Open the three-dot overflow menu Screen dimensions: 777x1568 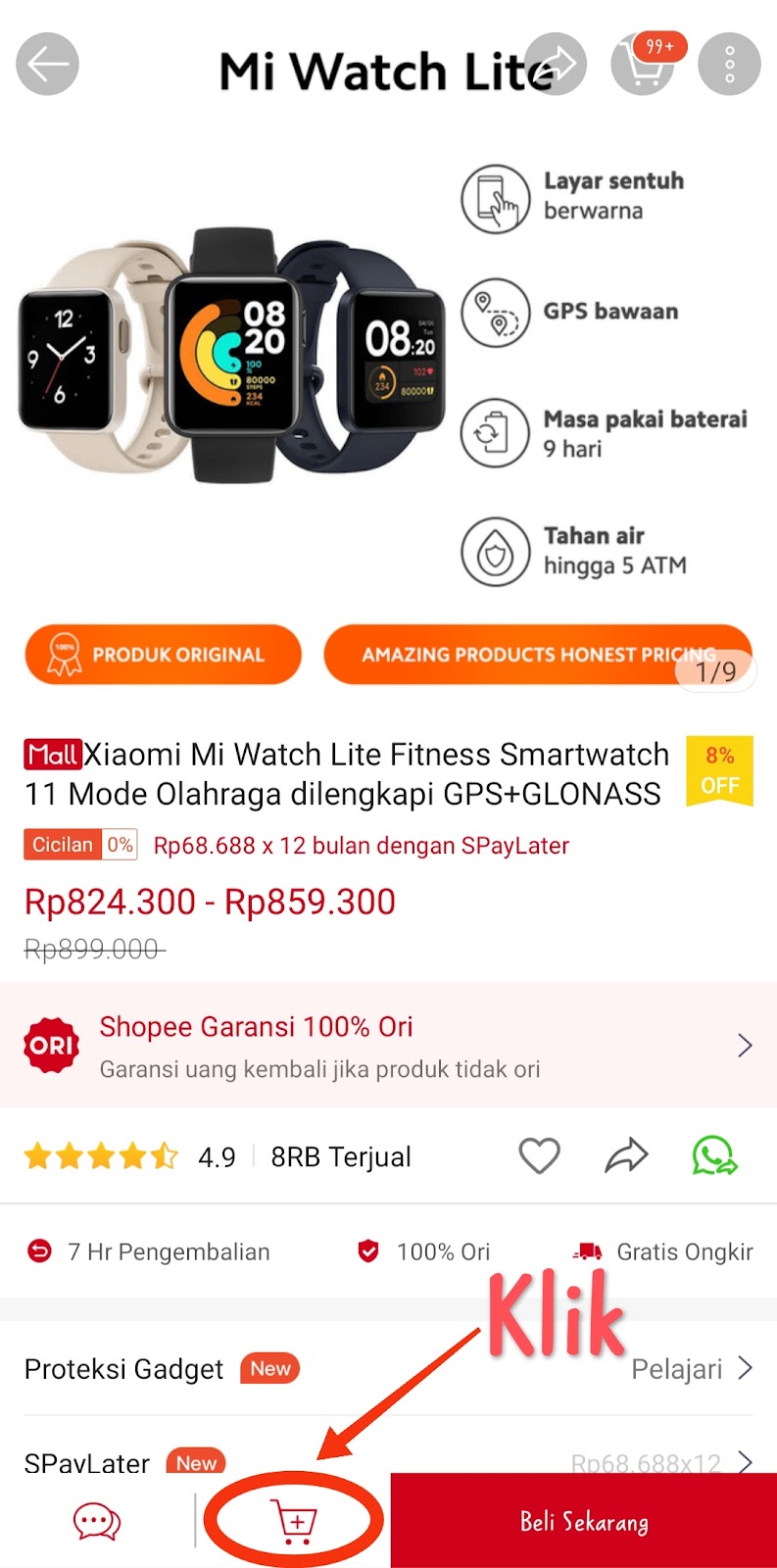[729, 65]
